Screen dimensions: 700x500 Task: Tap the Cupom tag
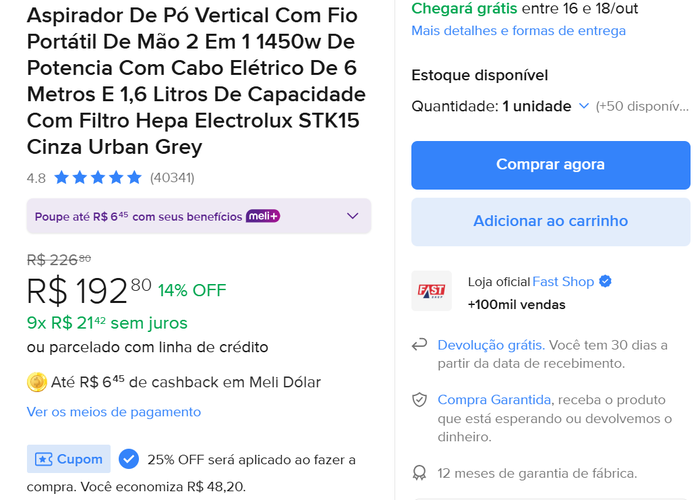tap(69, 459)
